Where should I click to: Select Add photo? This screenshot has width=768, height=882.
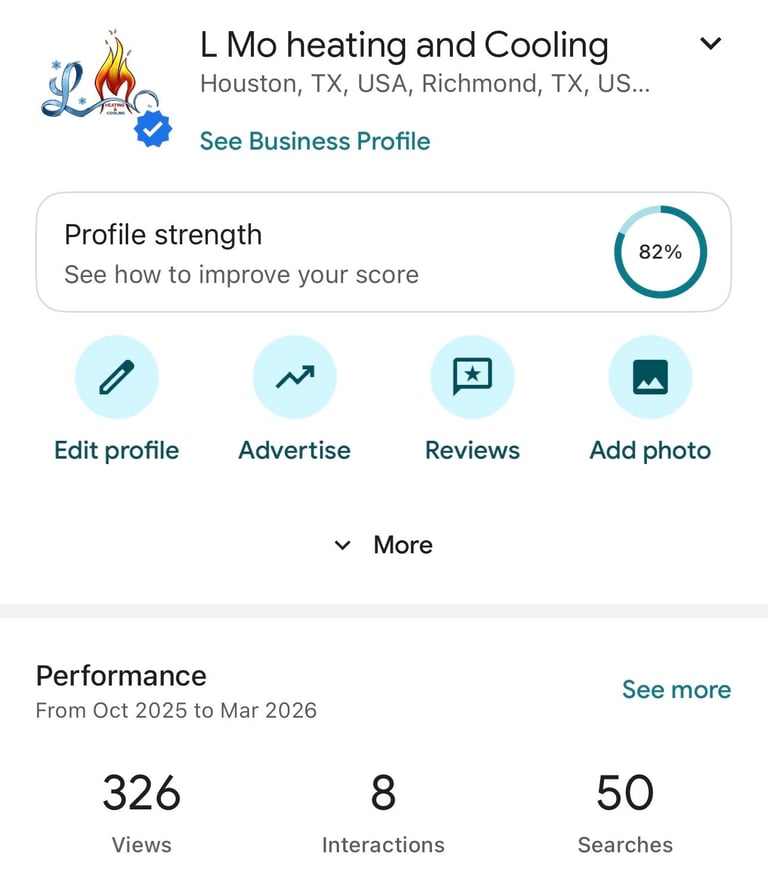point(650,377)
